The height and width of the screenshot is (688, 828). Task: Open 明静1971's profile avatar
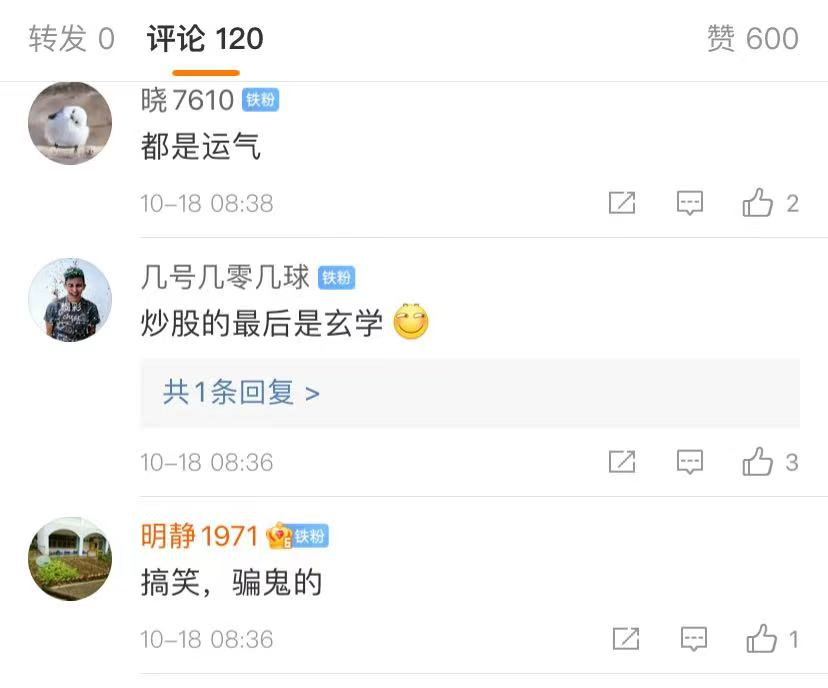[x=70, y=558]
